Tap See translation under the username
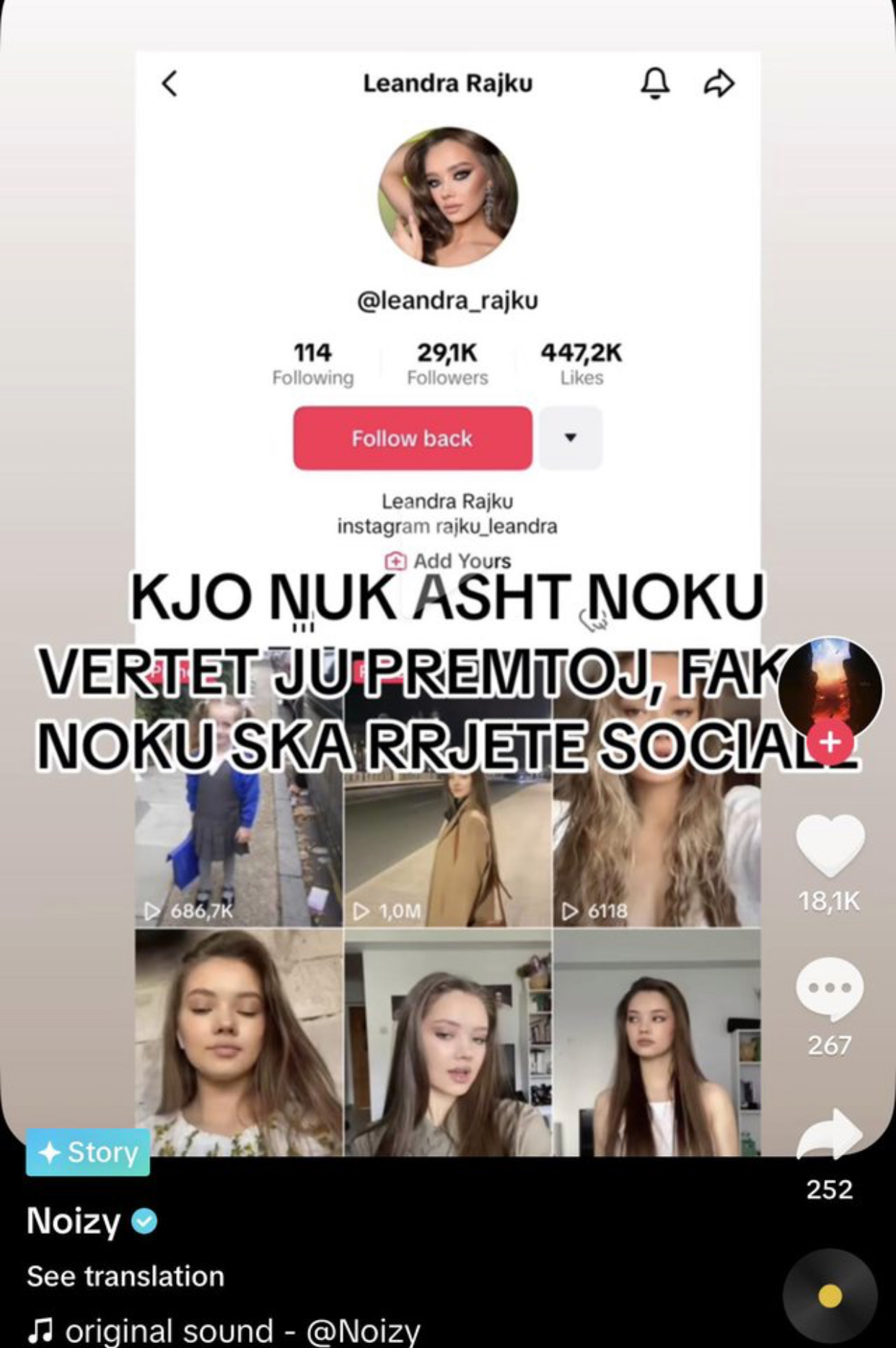This screenshot has width=896, height=1348. (126, 1276)
